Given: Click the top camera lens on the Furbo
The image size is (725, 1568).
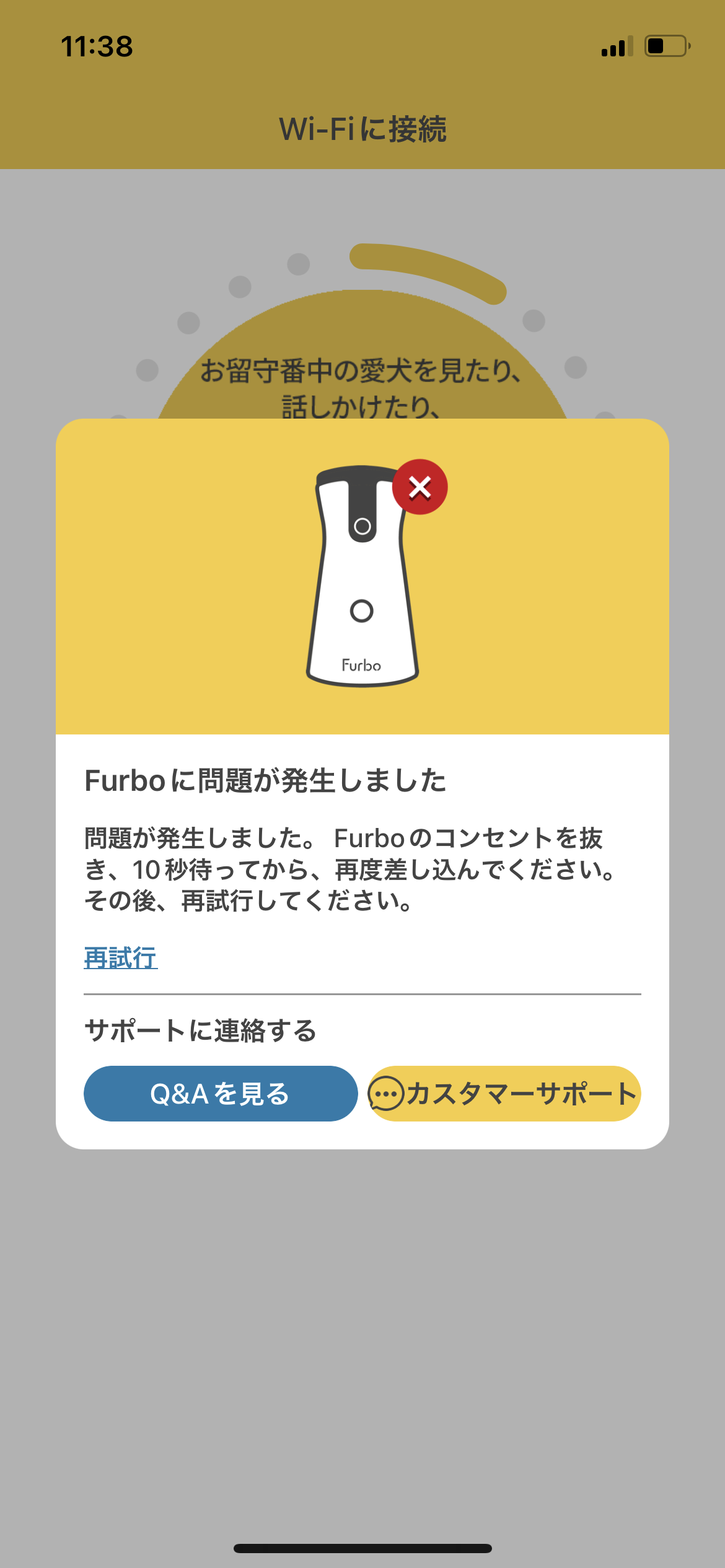Looking at the screenshot, I should click(362, 526).
